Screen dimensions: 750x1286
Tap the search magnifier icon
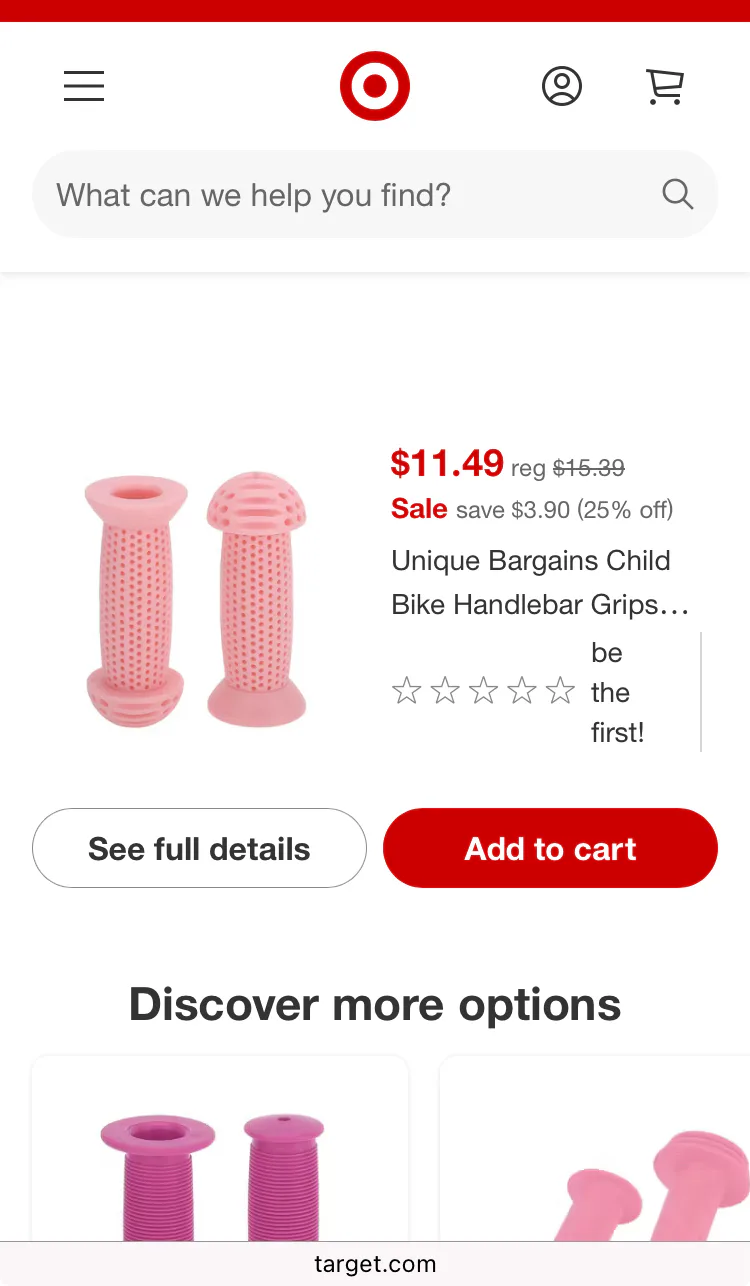point(677,194)
